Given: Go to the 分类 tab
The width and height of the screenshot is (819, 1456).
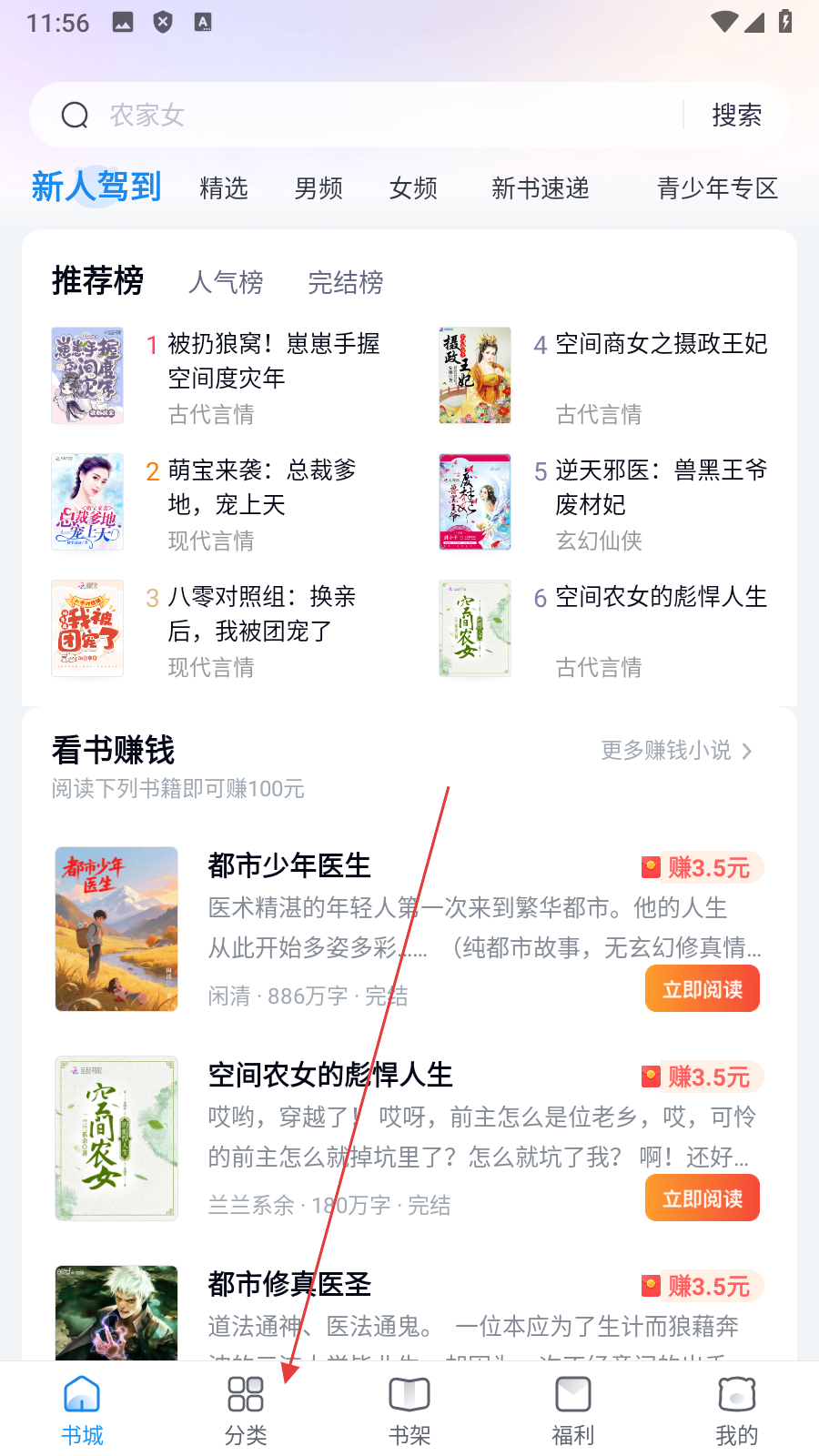Looking at the screenshot, I should tap(246, 1410).
